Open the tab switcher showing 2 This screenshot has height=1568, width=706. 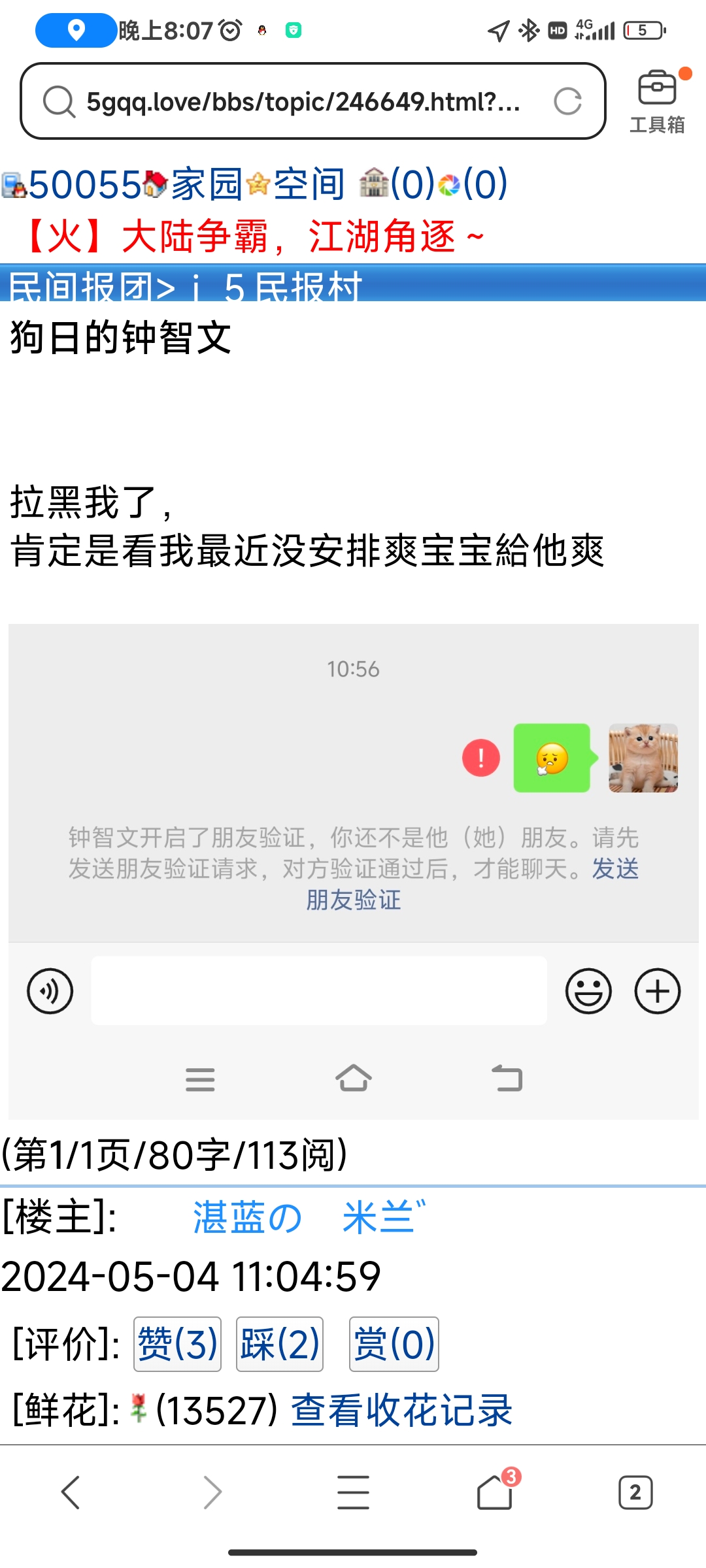635,1492
